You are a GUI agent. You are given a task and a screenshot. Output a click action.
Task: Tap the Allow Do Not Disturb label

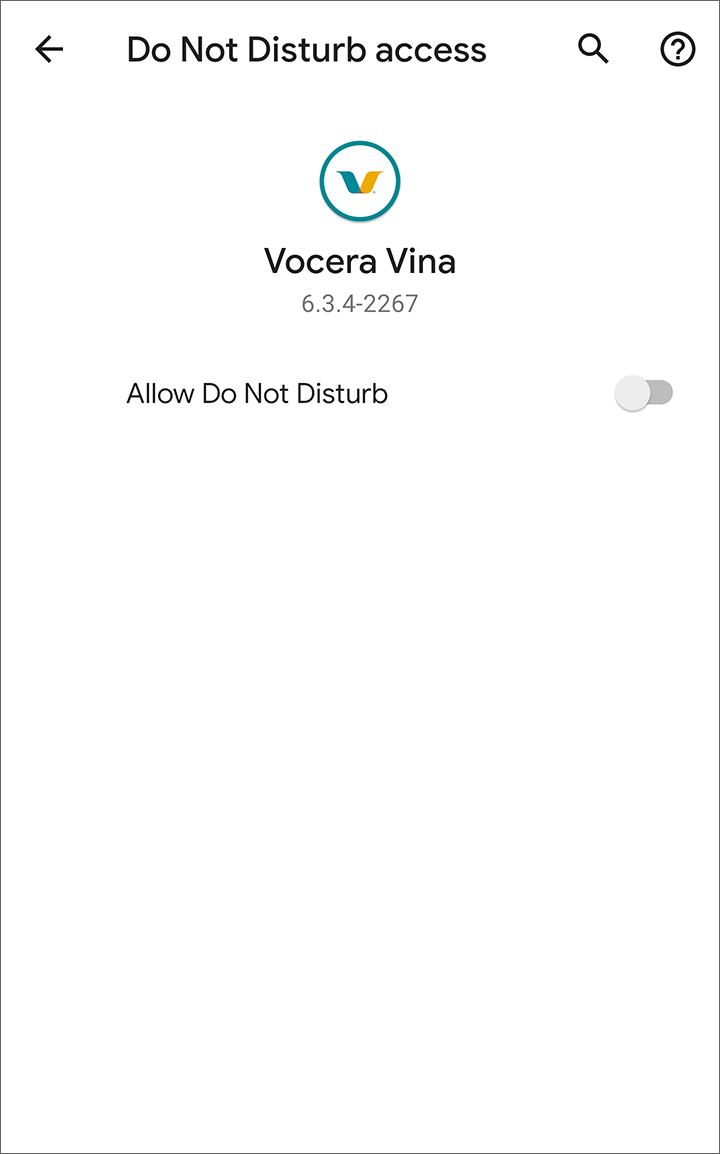pos(257,393)
